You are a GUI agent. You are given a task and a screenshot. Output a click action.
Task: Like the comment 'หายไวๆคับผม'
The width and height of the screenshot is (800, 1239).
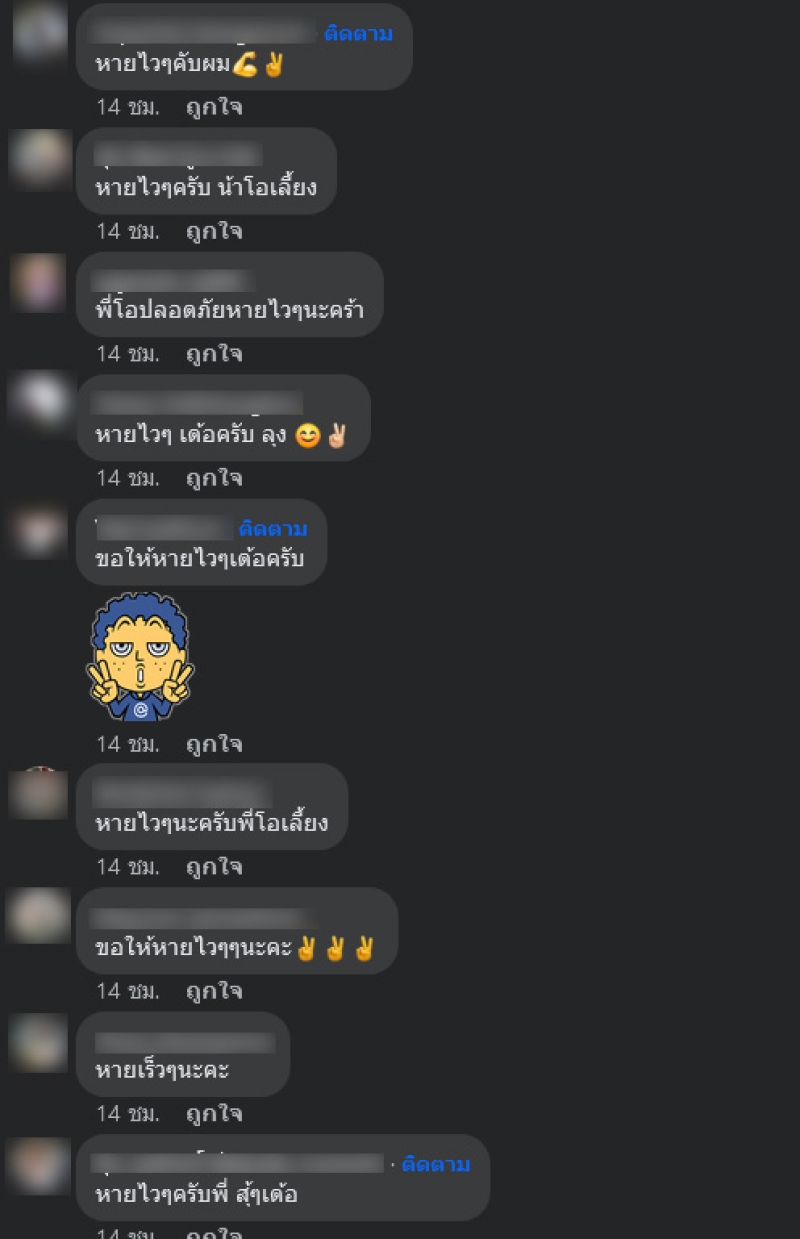214,108
